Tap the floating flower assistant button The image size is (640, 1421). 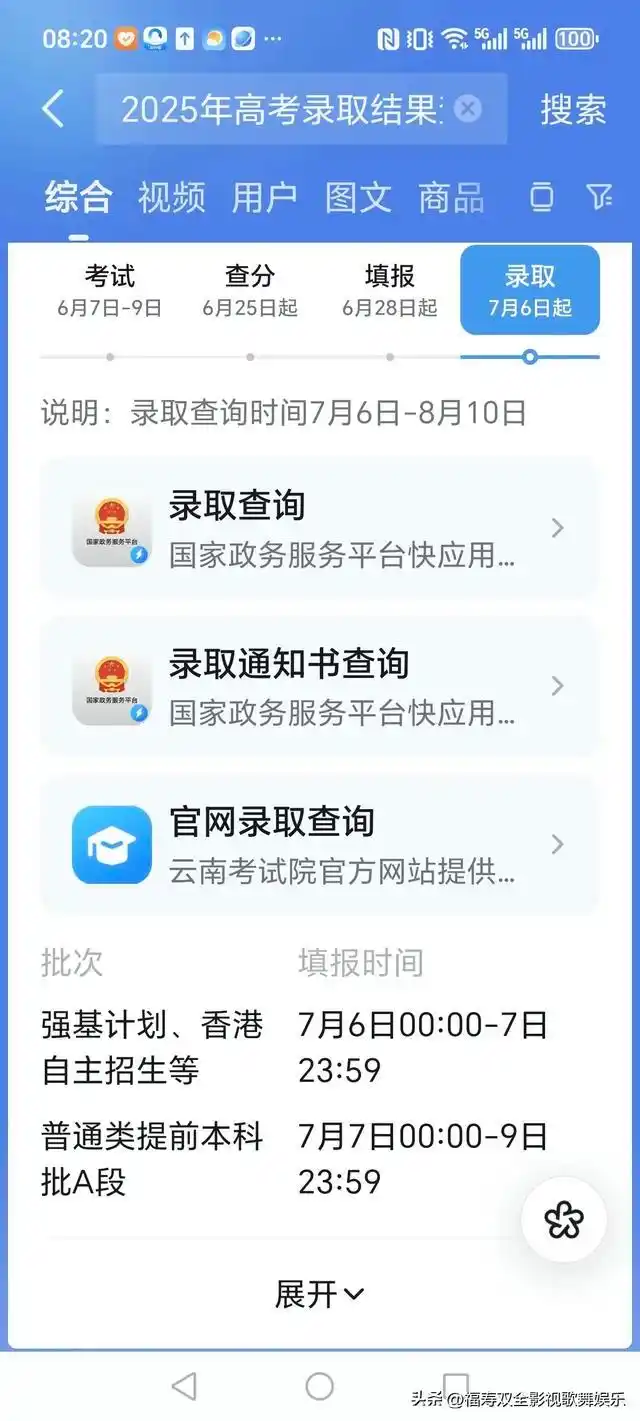pyautogui.click(x=564, y=1219)
